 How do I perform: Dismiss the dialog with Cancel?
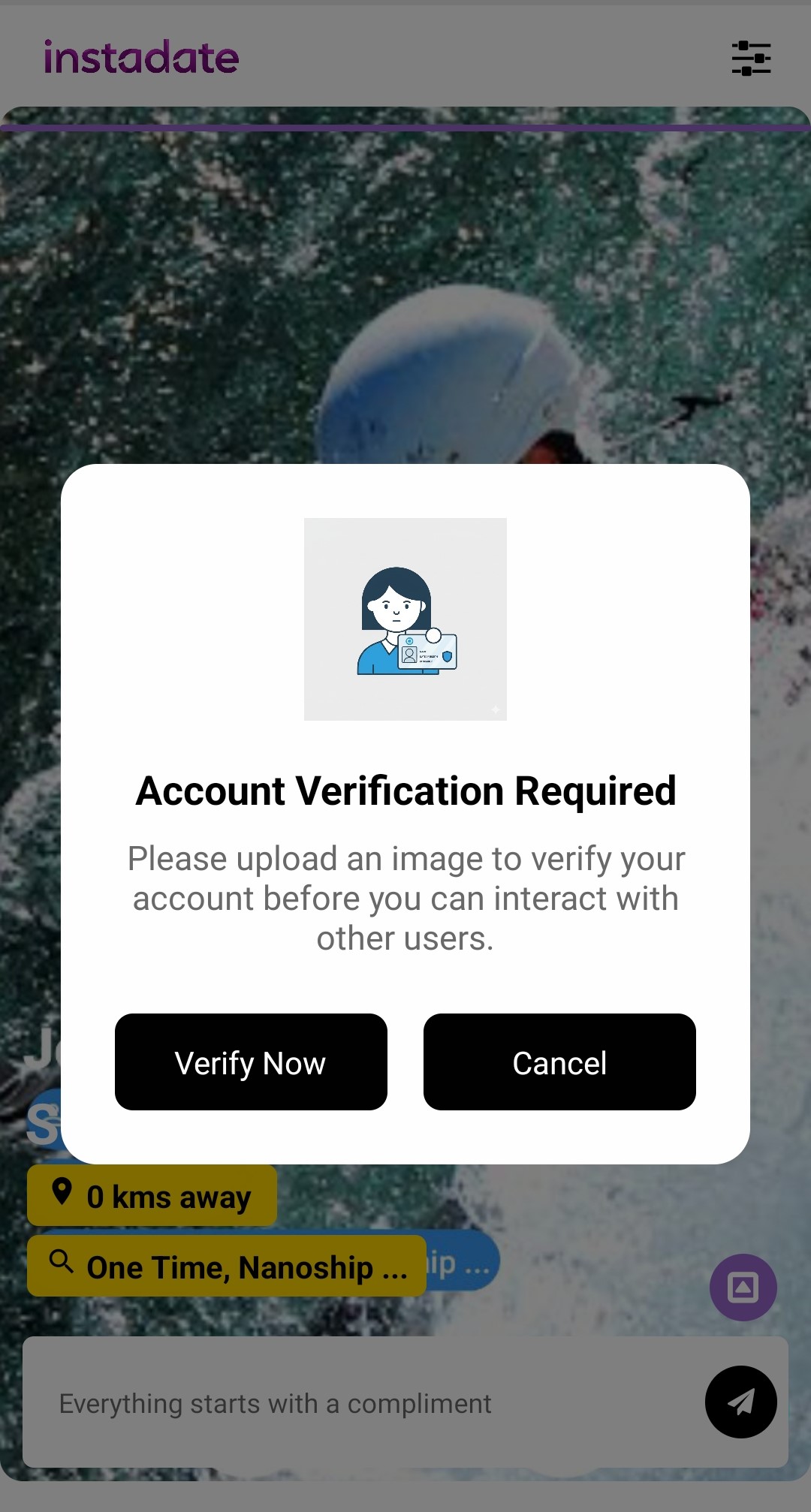(559, 1062)
